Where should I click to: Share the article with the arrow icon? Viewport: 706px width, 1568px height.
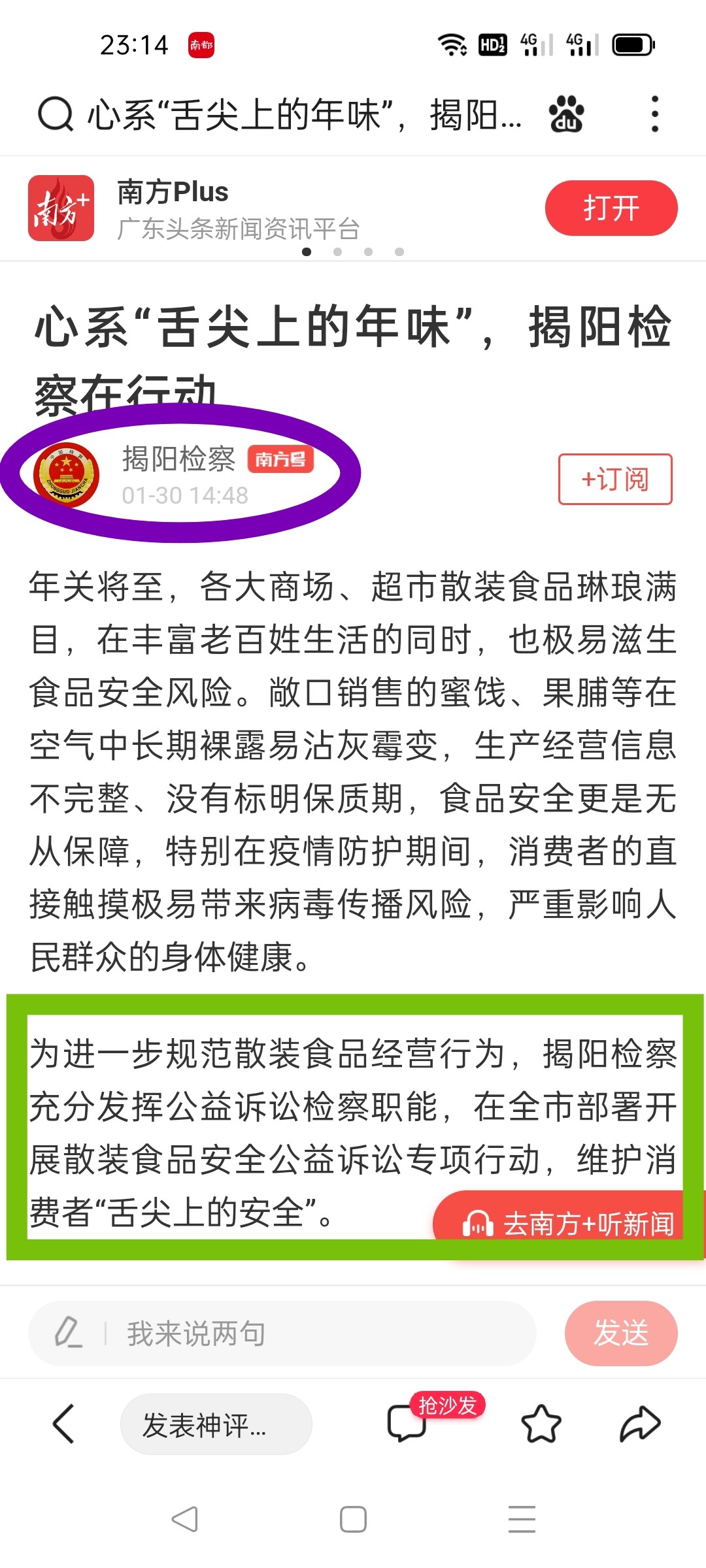pos(639,1424)
